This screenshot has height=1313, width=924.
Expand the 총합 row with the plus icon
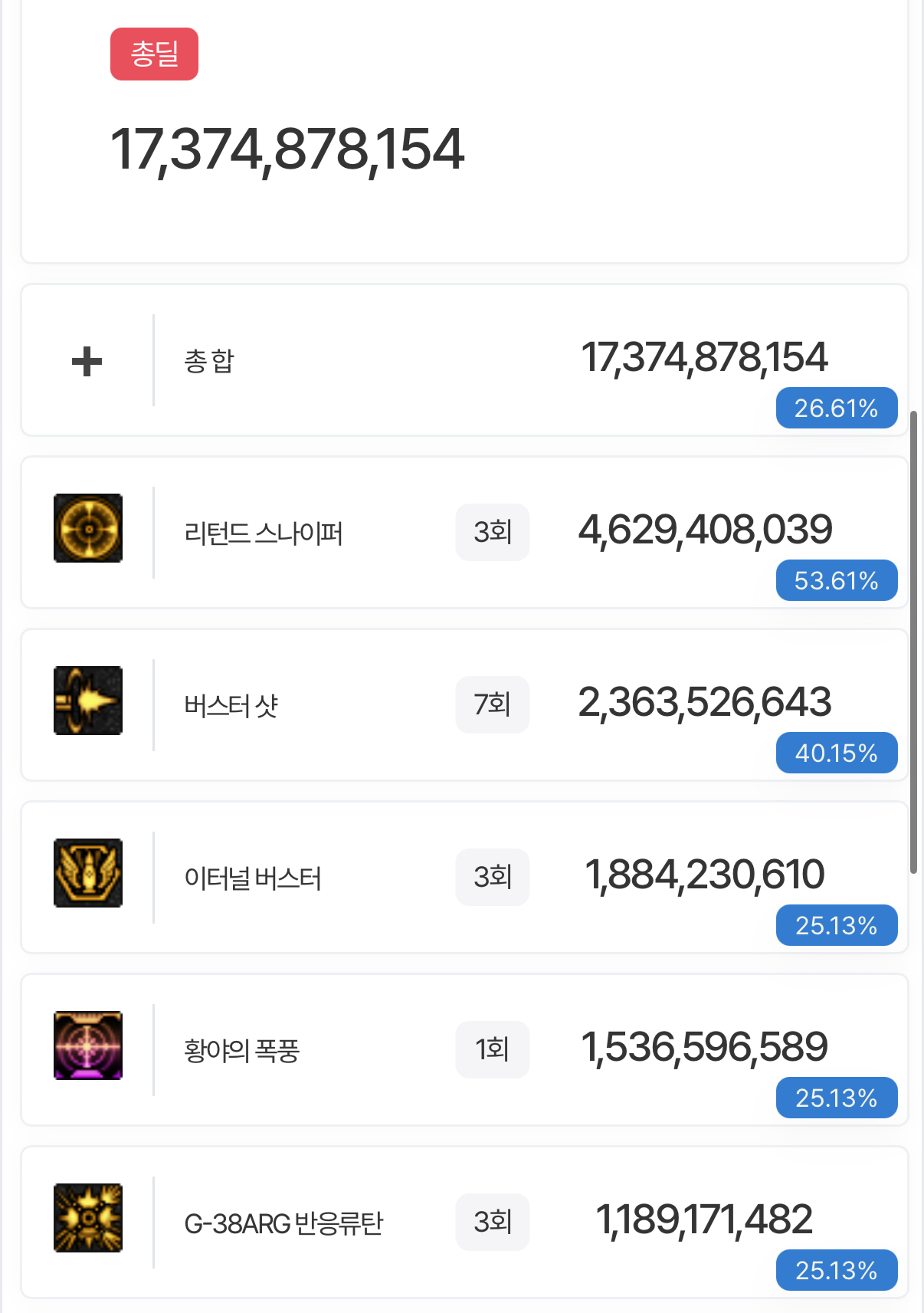point(87,361)
